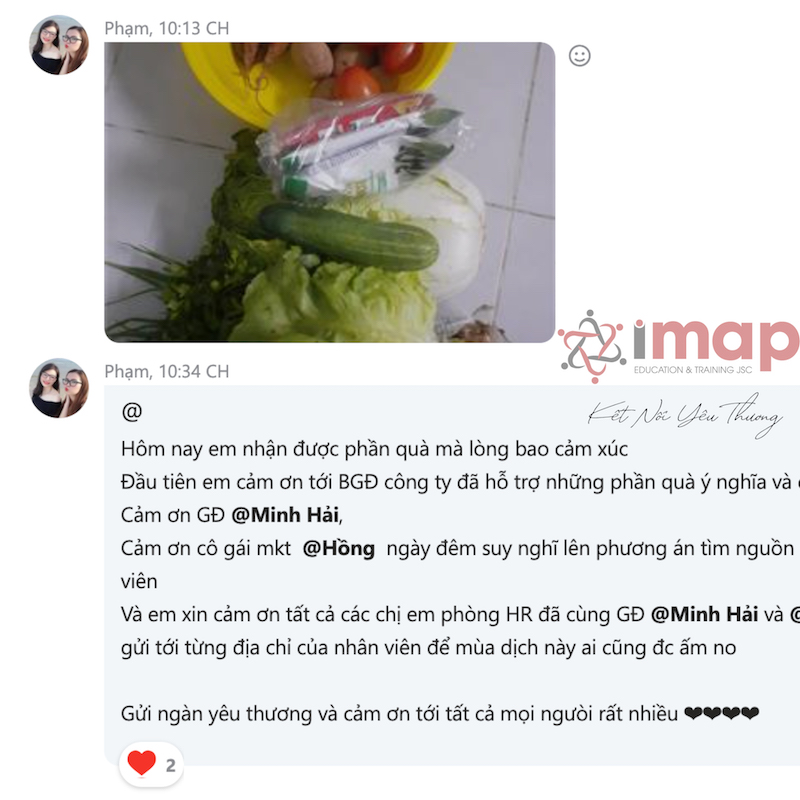Open Phạm's avatar beside the 10:34 message
Screen dimensions: 800x800
[x=59, y=388]
